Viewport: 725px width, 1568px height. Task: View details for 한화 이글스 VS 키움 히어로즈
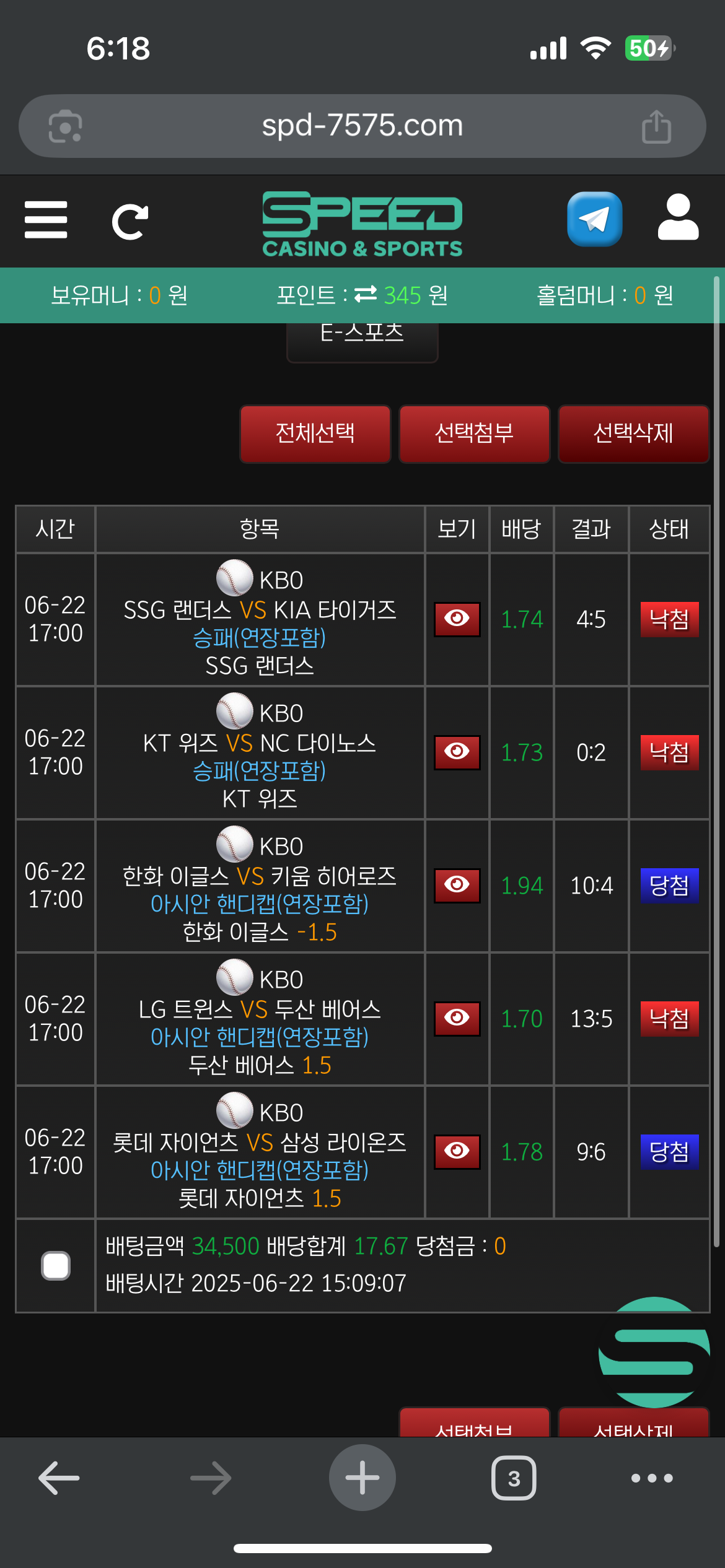coord(457,885)
